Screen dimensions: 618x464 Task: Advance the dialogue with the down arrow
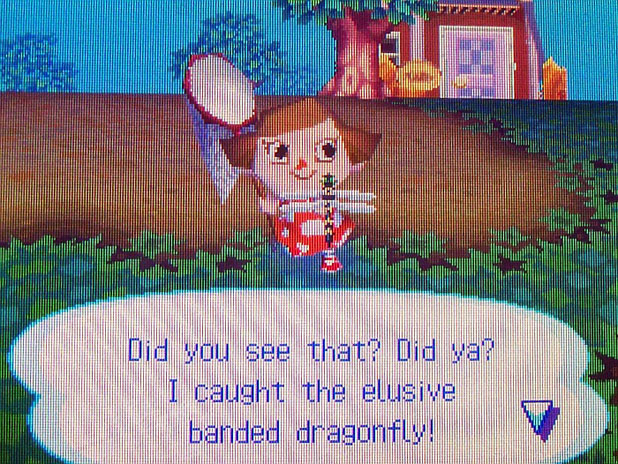(541, 420)
